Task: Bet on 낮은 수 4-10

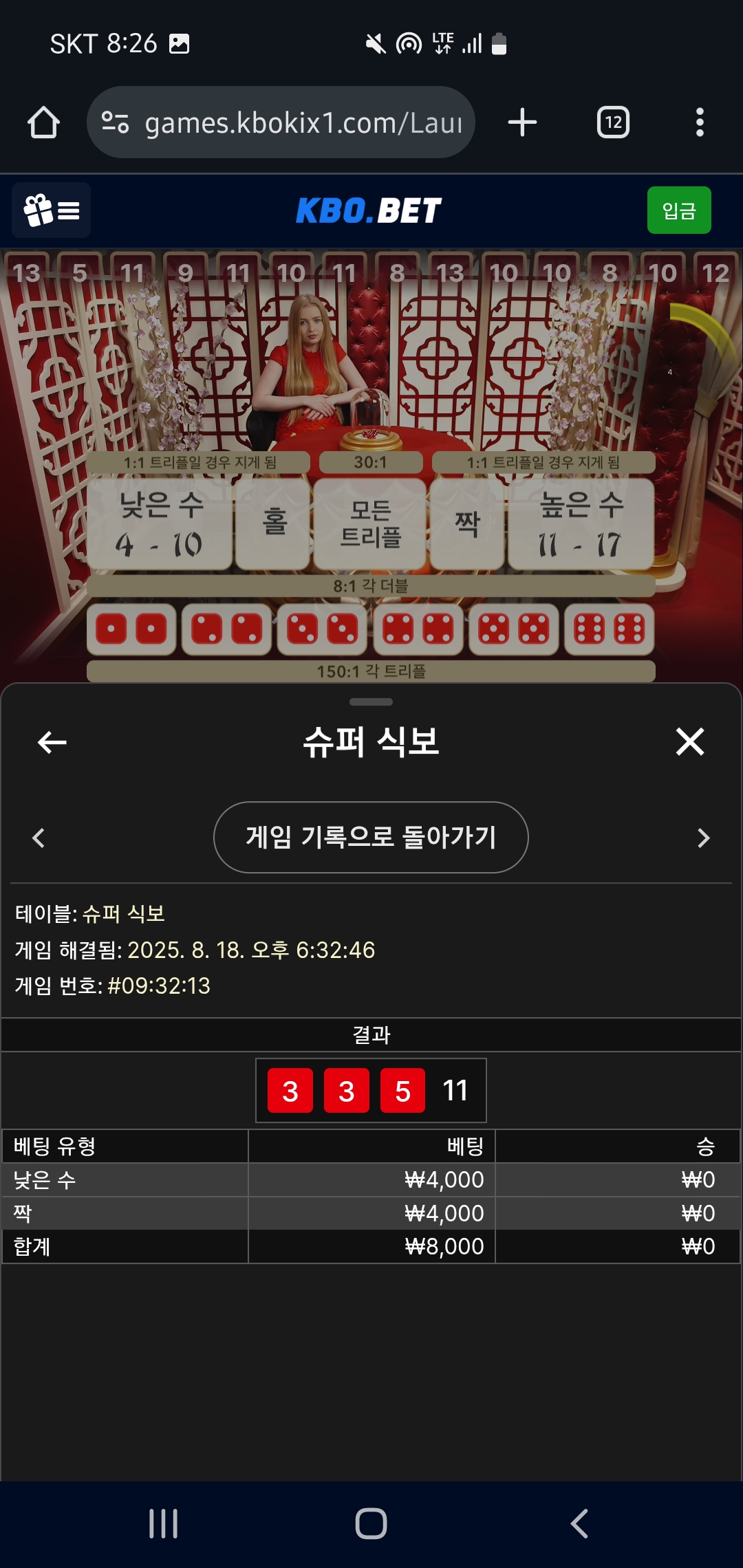Action: point(160,525)
